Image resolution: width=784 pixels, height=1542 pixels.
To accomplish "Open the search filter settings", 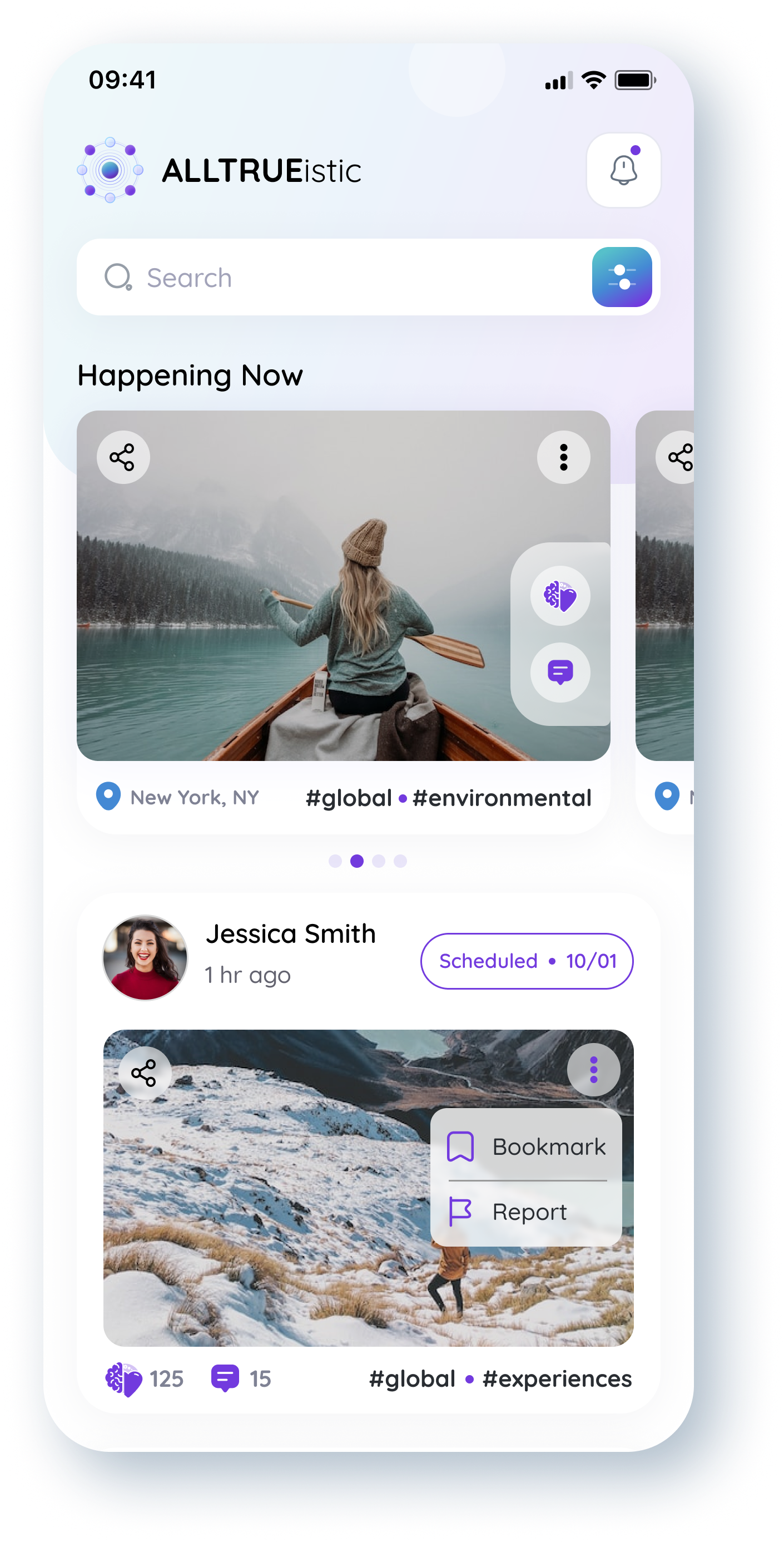I will coord(622,277).
